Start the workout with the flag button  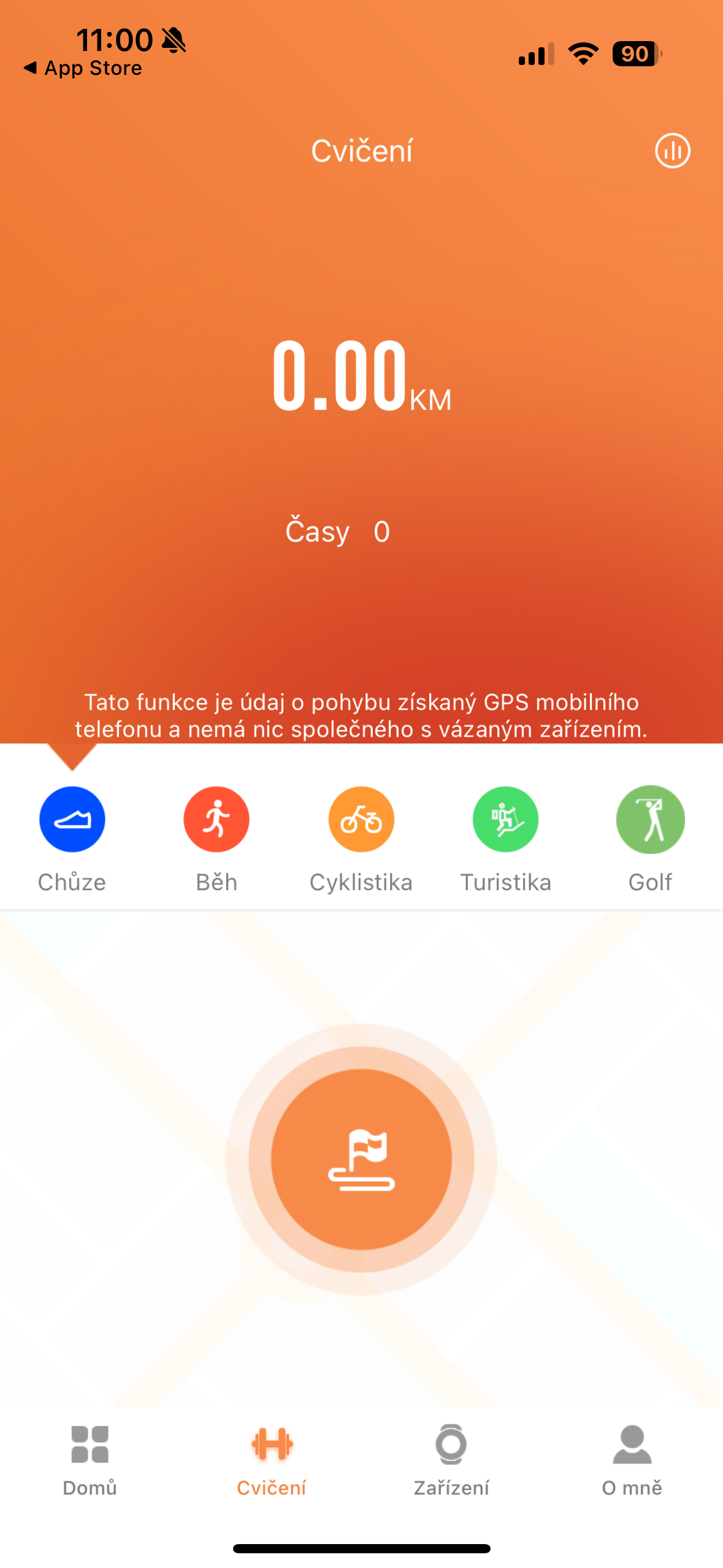(361, 1159)
